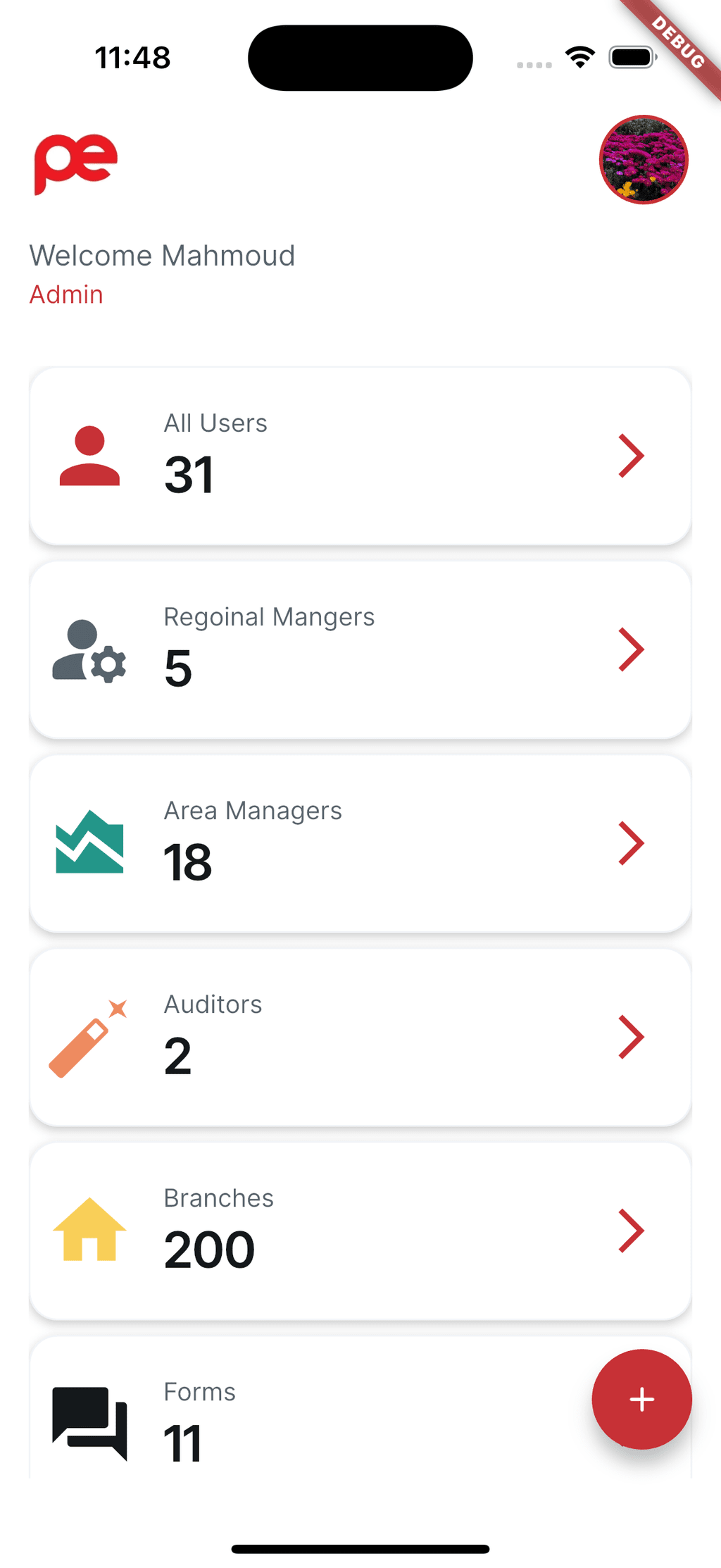Open the Branches card

360,1231
